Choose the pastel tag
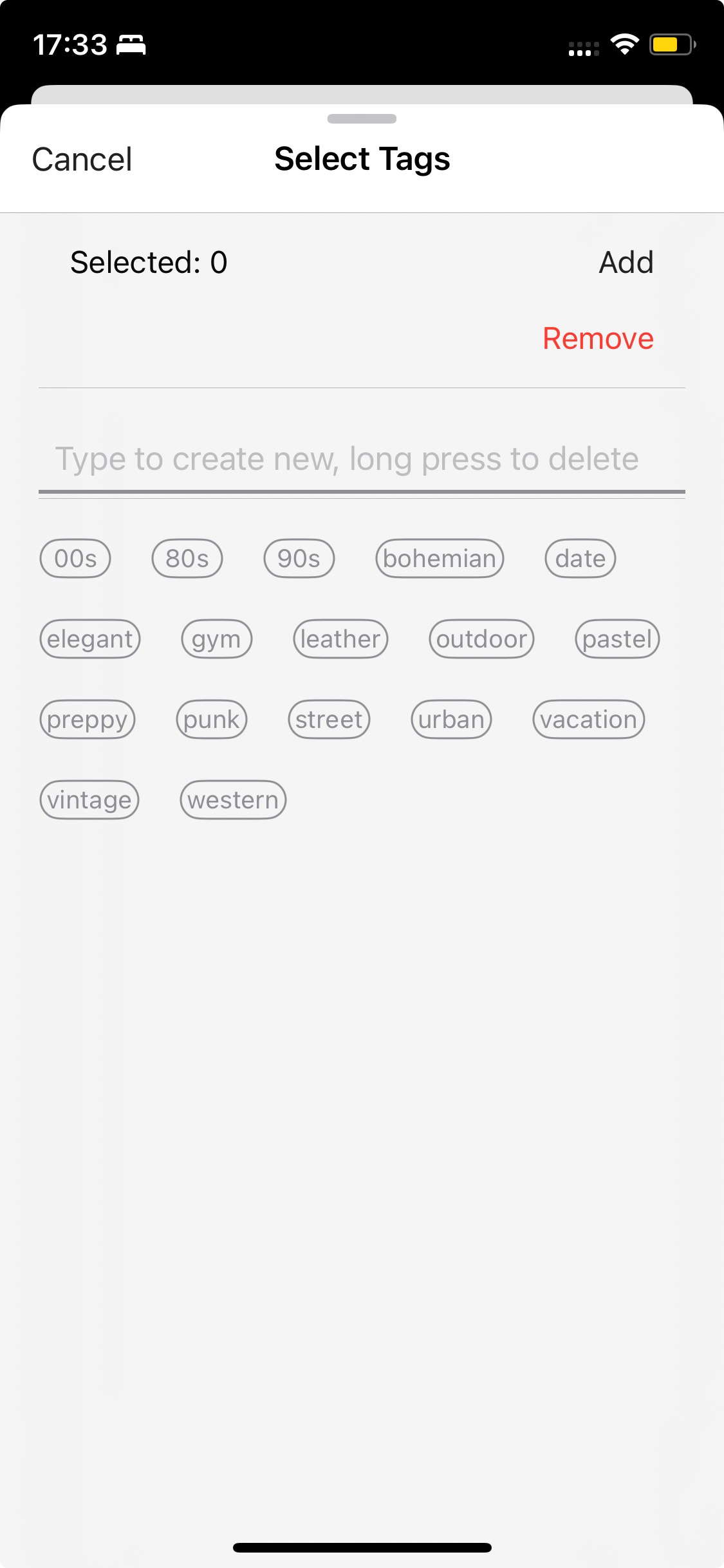 coord(617,639)
